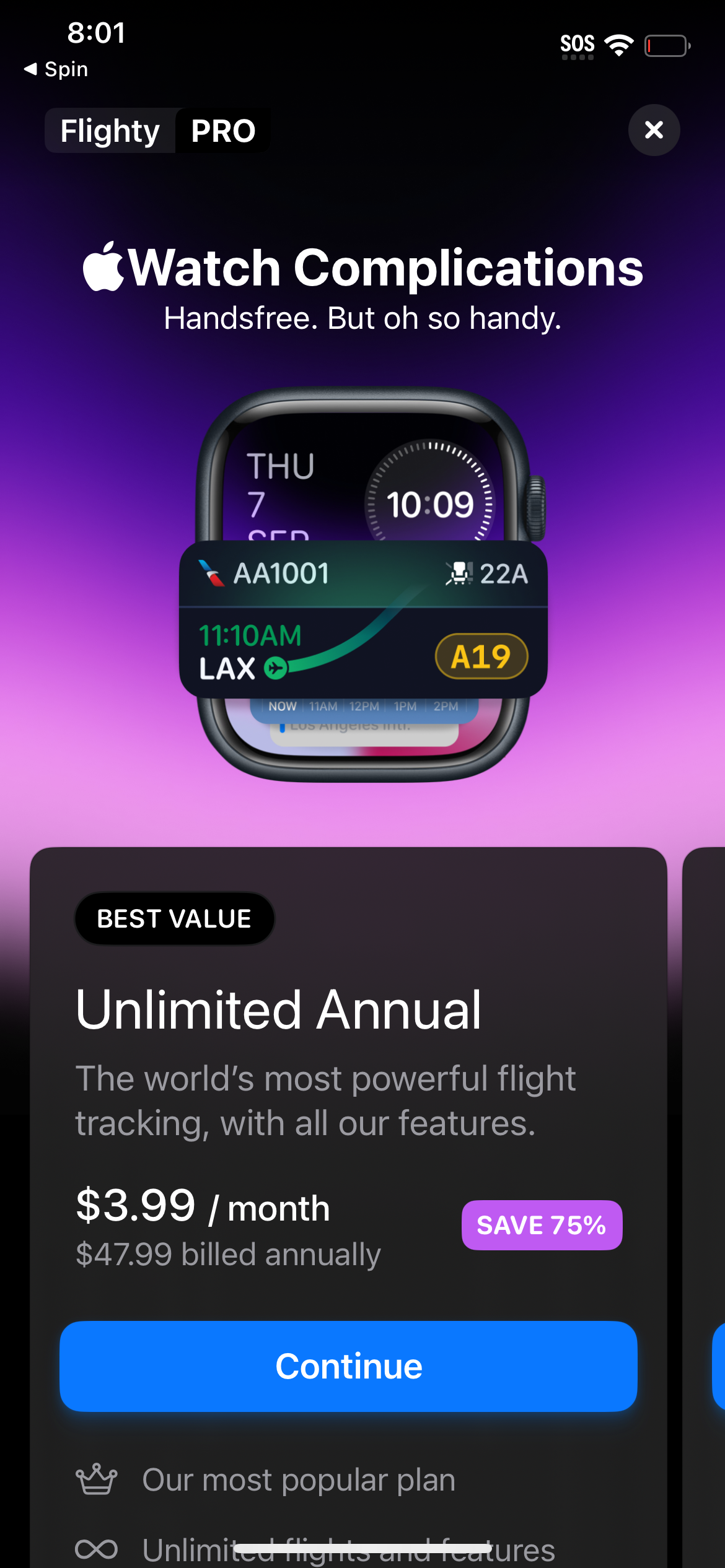Tap the battery indicator in the status bar
Viewport: 725px width, 1568px height.
(x=667, y=45)
